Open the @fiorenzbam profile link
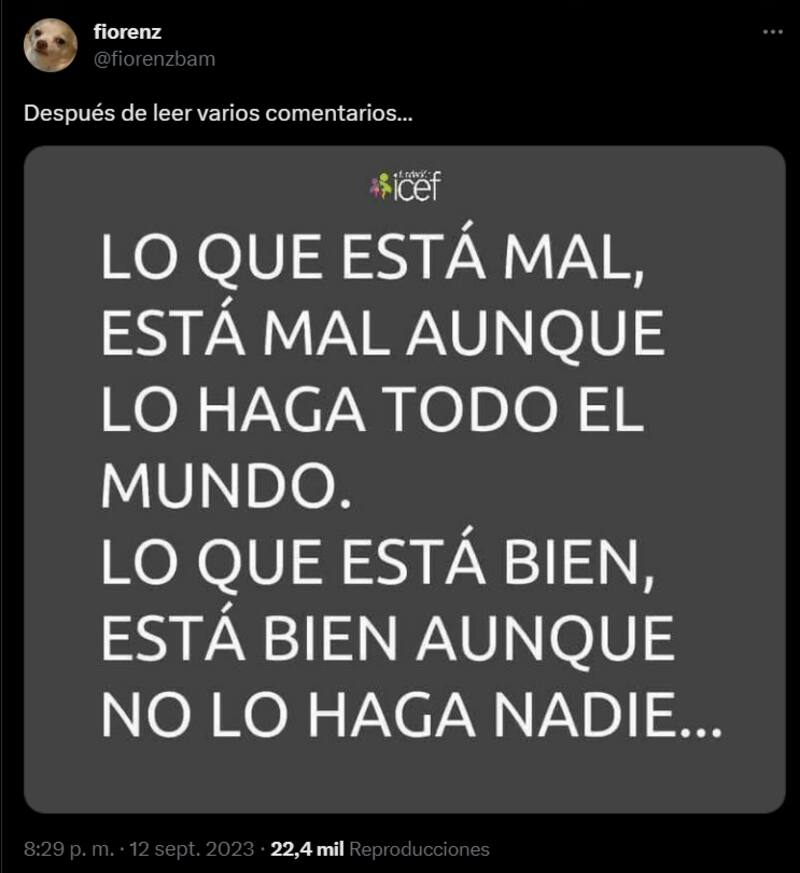The width and height of the screenshot is (800, 873). coord(153,59)
